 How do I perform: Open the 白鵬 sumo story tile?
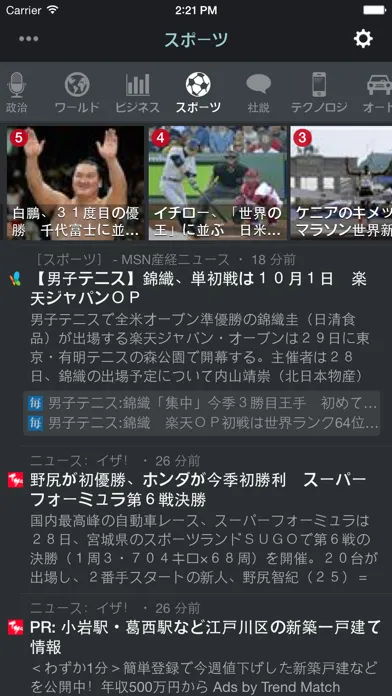click(75, 183)
